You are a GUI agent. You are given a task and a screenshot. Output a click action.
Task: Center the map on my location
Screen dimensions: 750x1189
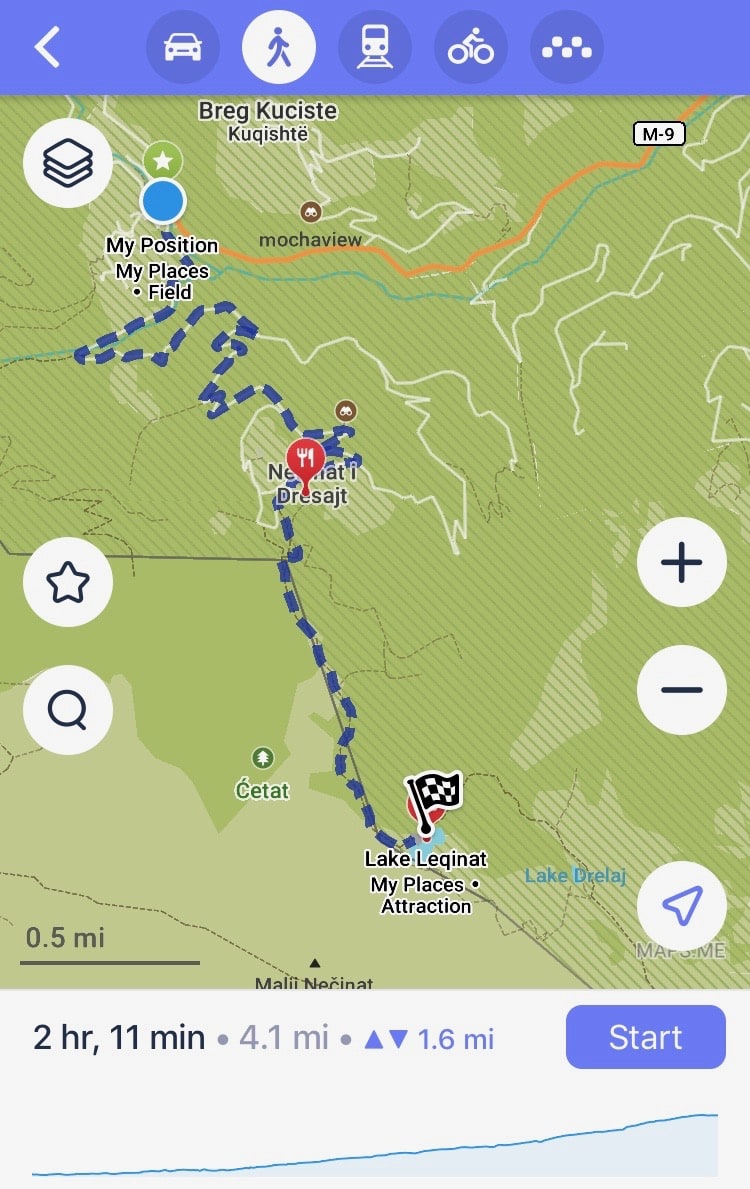pyautogui.click(x=682, y=906)
